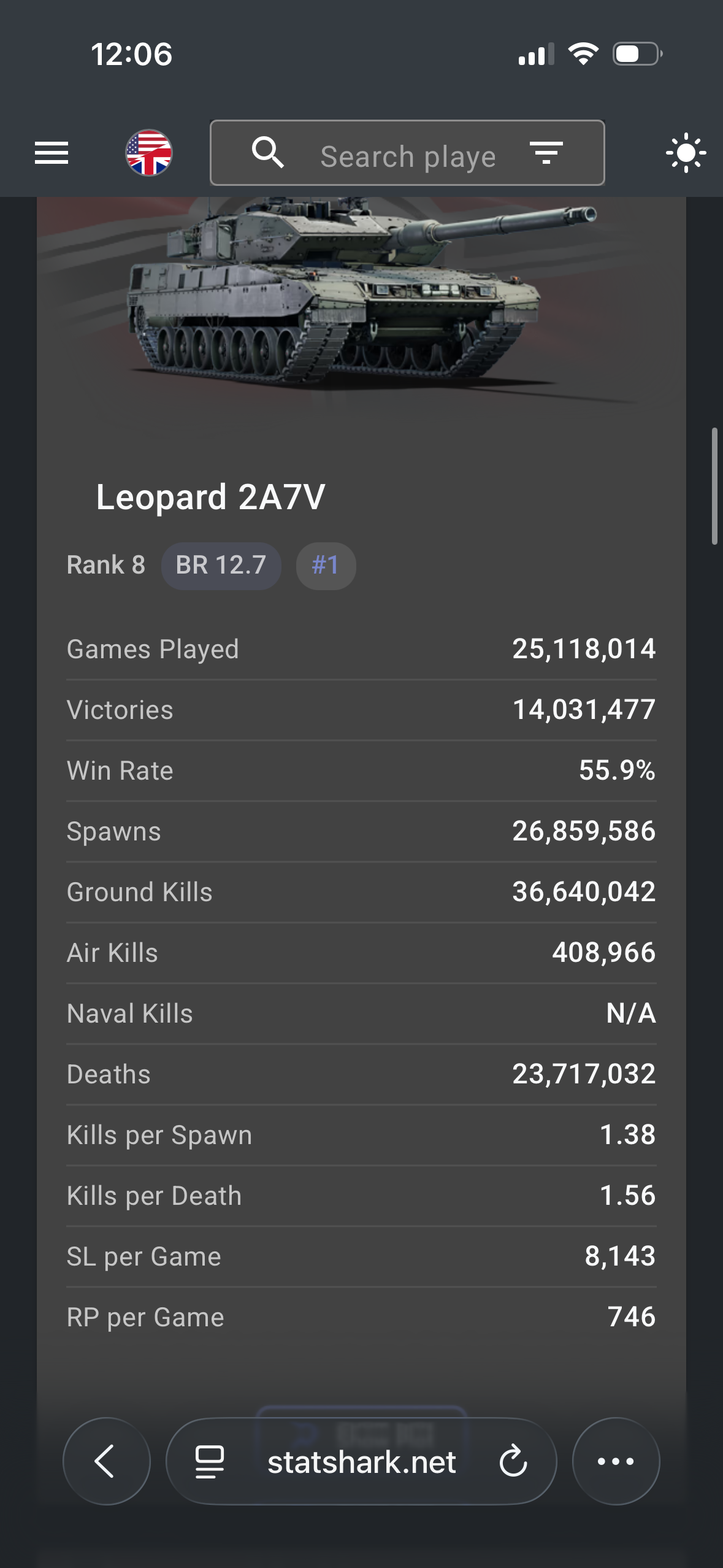Open the search filter options
Viewport: 723px width, 1568px height.
pyautogui.click(x=546, y=153)
